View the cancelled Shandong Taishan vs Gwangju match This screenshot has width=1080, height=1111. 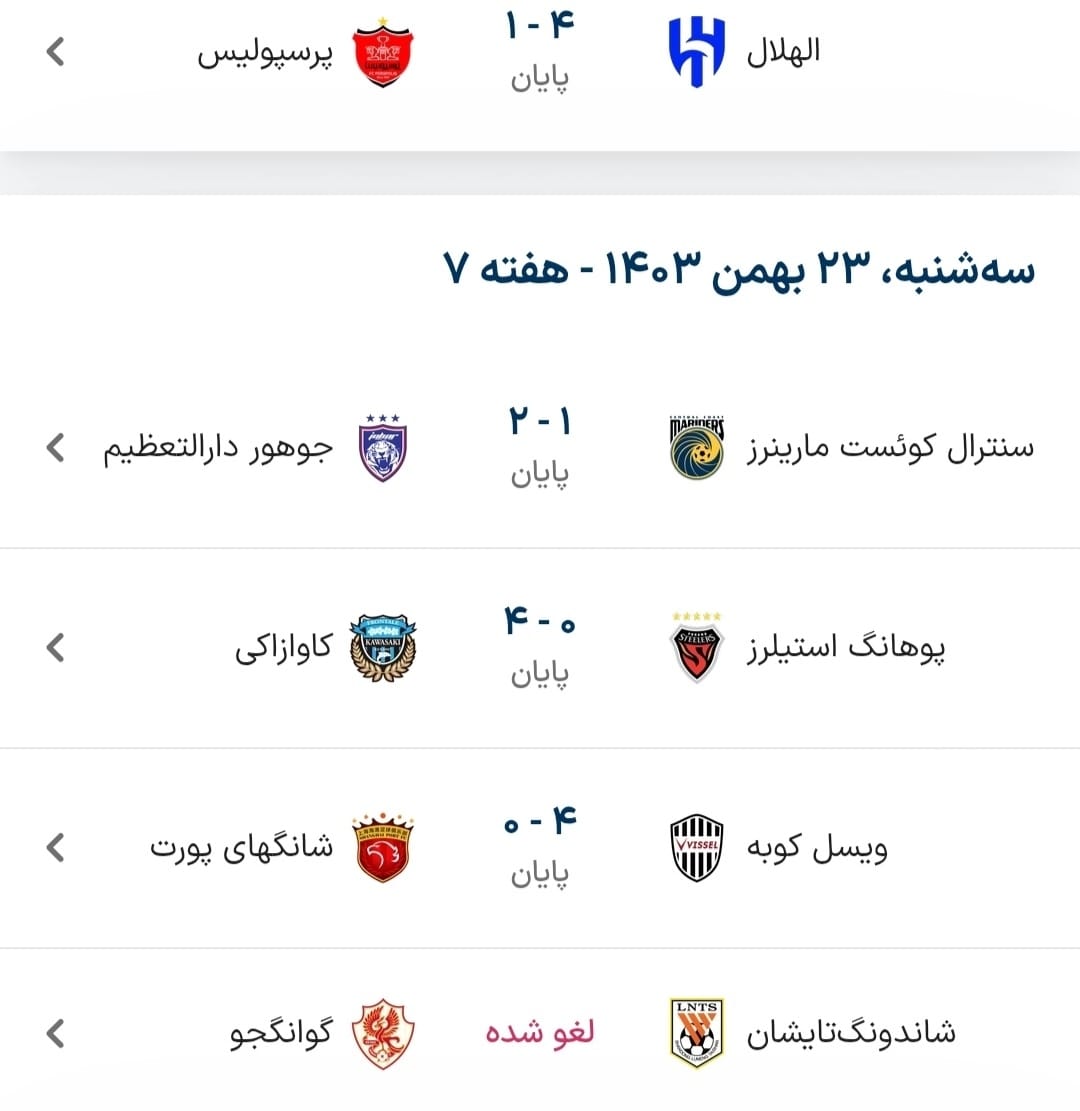click(x=540, y=1032)
